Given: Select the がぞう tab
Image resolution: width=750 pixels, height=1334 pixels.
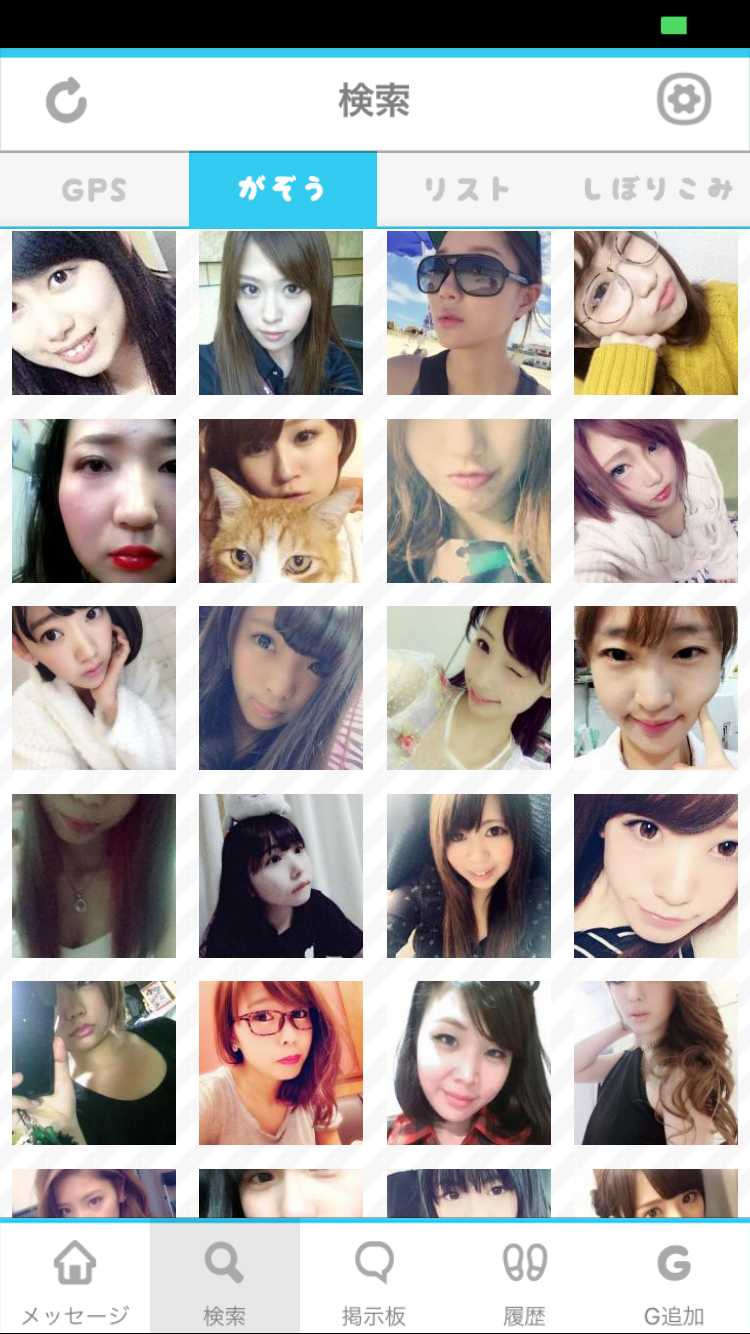Looking at the screenshot, I should pyautogui.click(x=282, y=190).
